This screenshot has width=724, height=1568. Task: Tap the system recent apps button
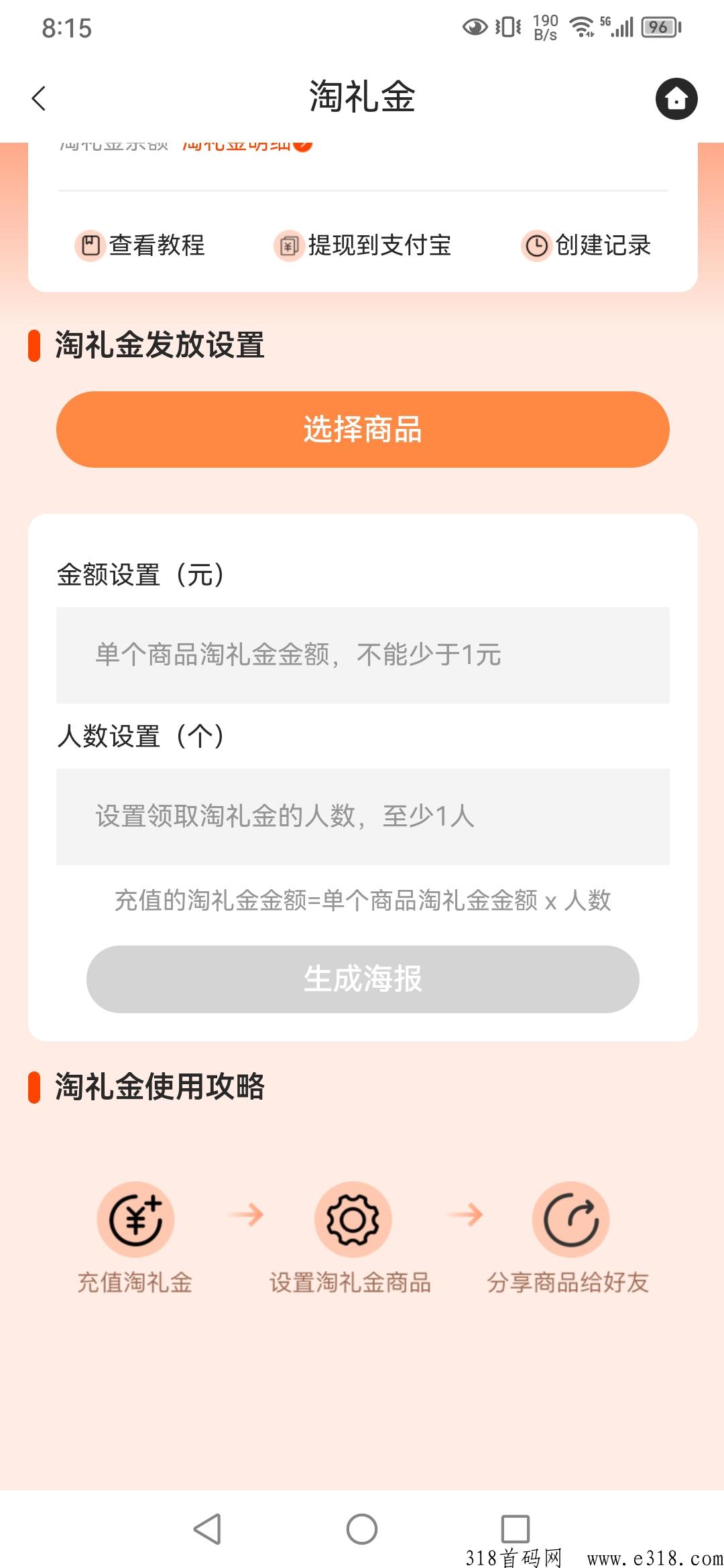point(516,1529)
